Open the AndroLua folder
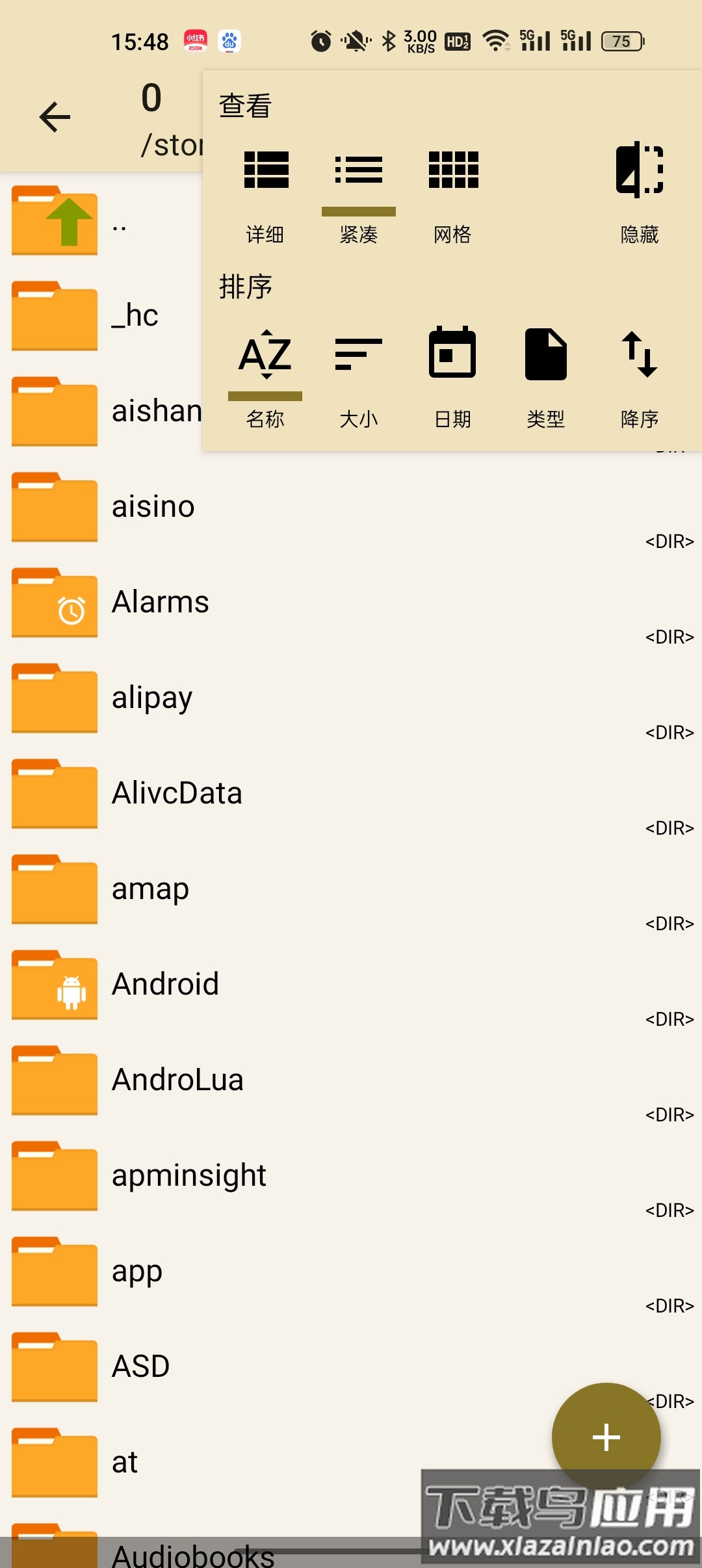The height and width of the screenshot is (1568, 702). [x=177, y=1079]
